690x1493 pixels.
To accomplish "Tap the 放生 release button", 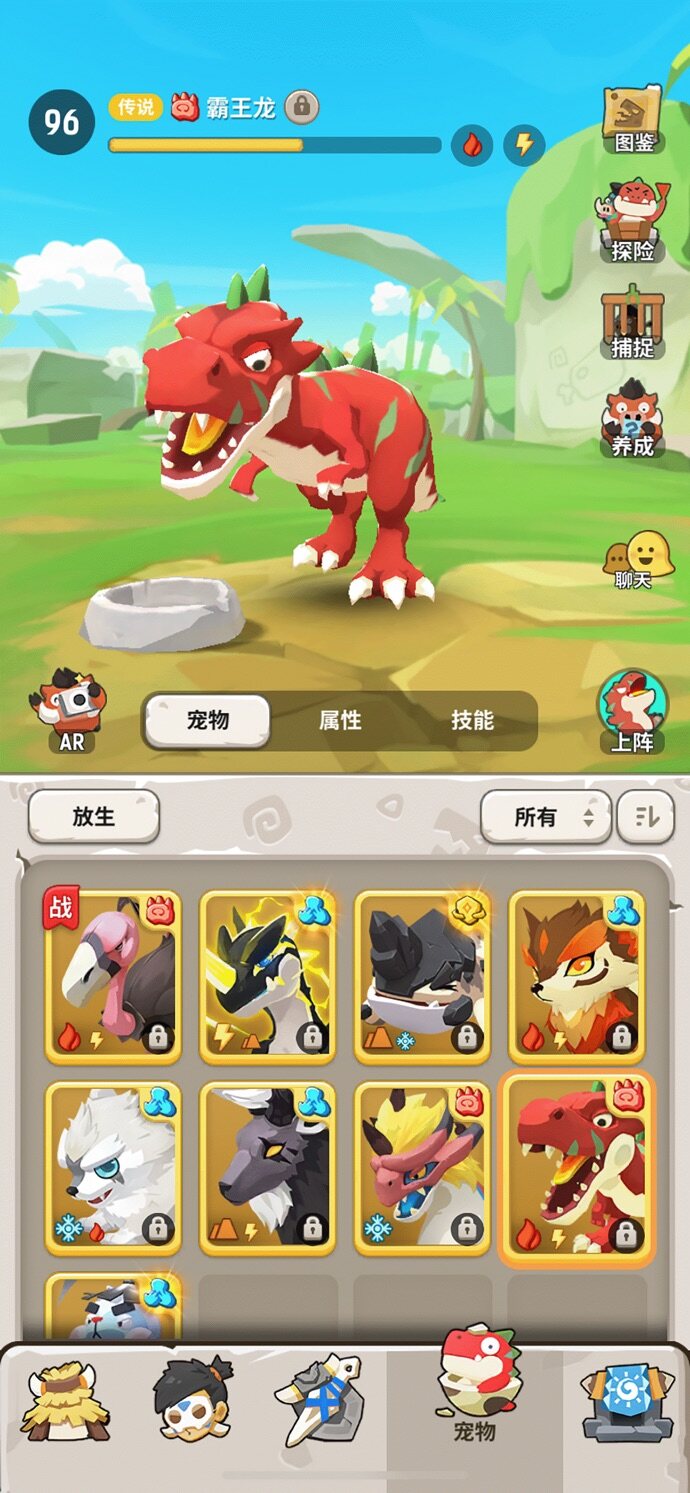I will click(94, 816).
